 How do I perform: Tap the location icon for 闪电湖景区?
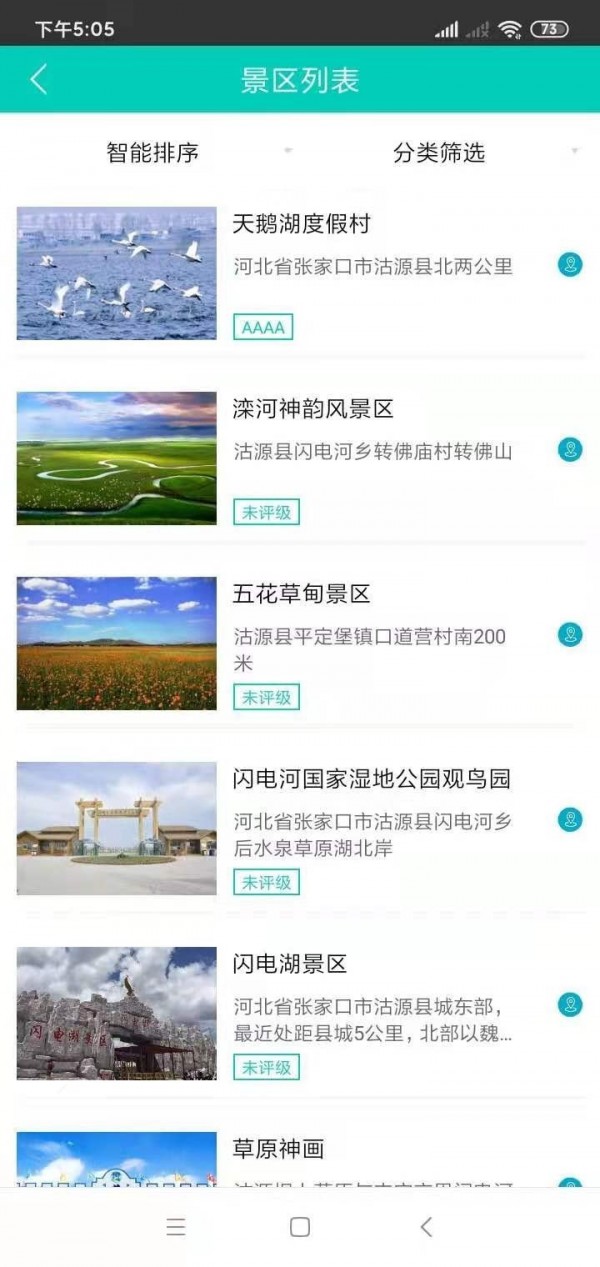pos(570,1005)
